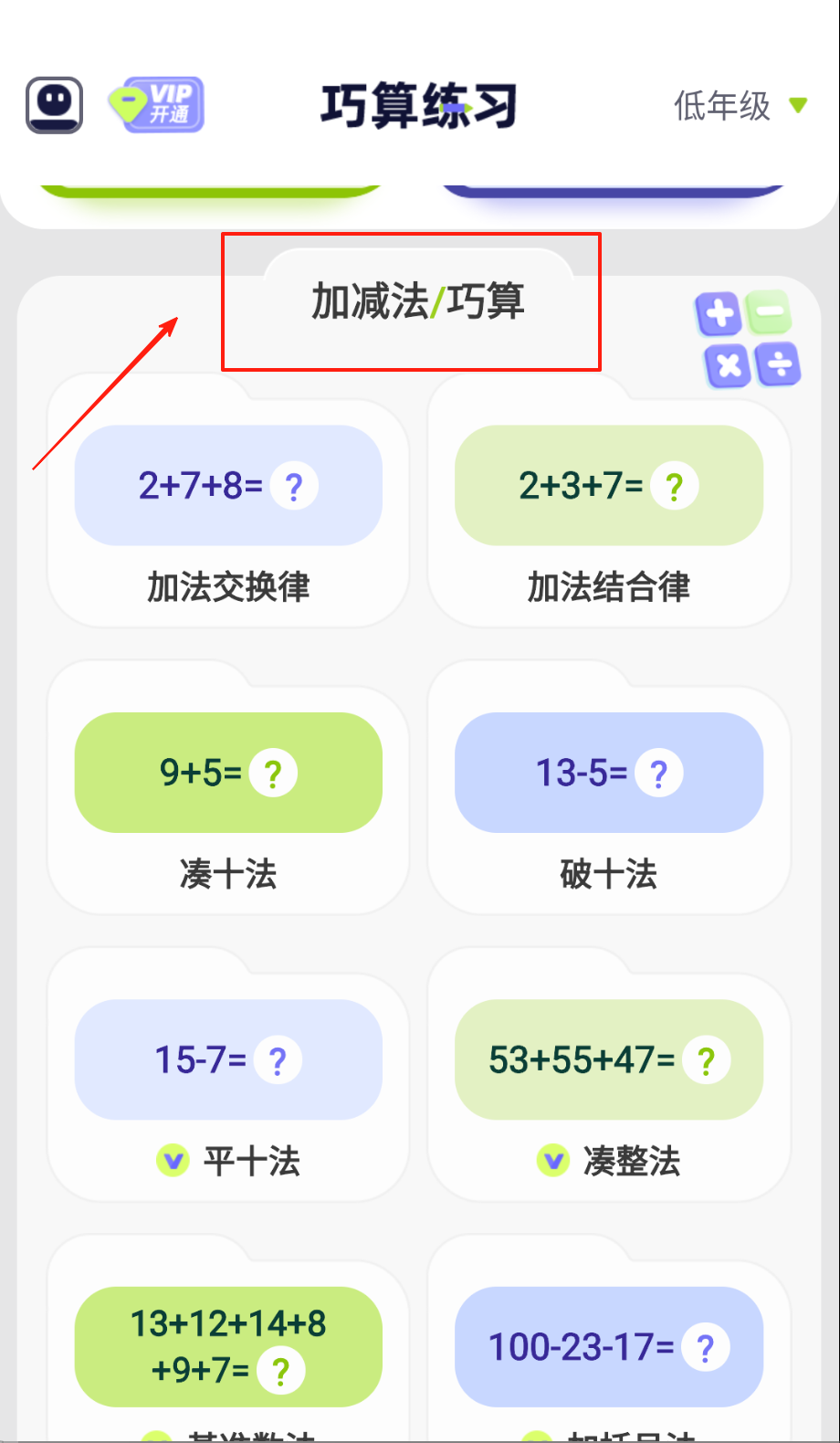Start the 破十法 exercise
The height and width of the screenshot is (1443, 840).
pyautogui.click(x=609, y=799)
